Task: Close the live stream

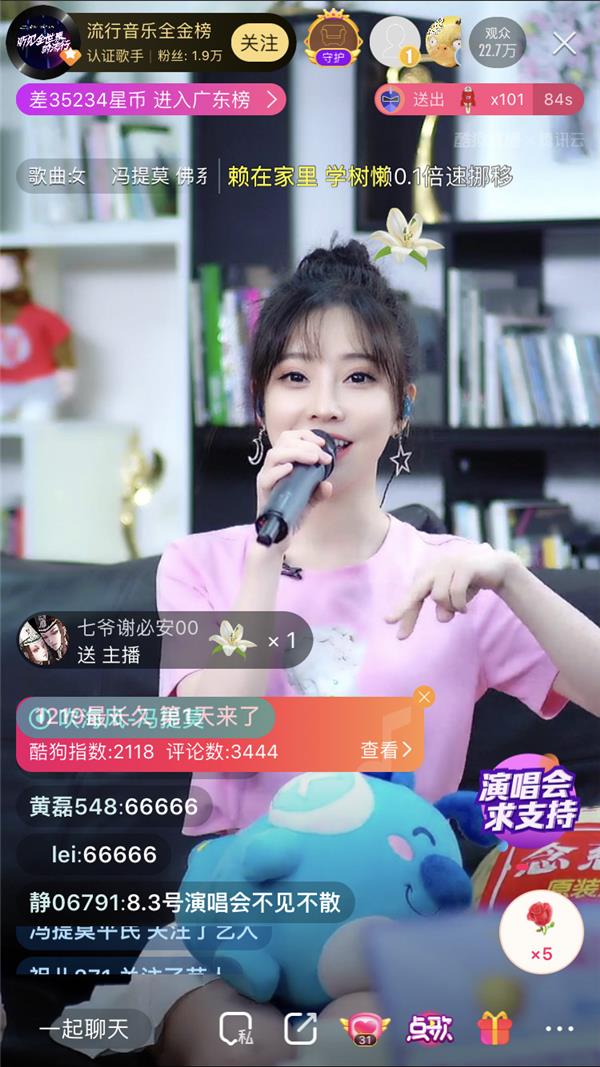Action: [x=565, y=43]
